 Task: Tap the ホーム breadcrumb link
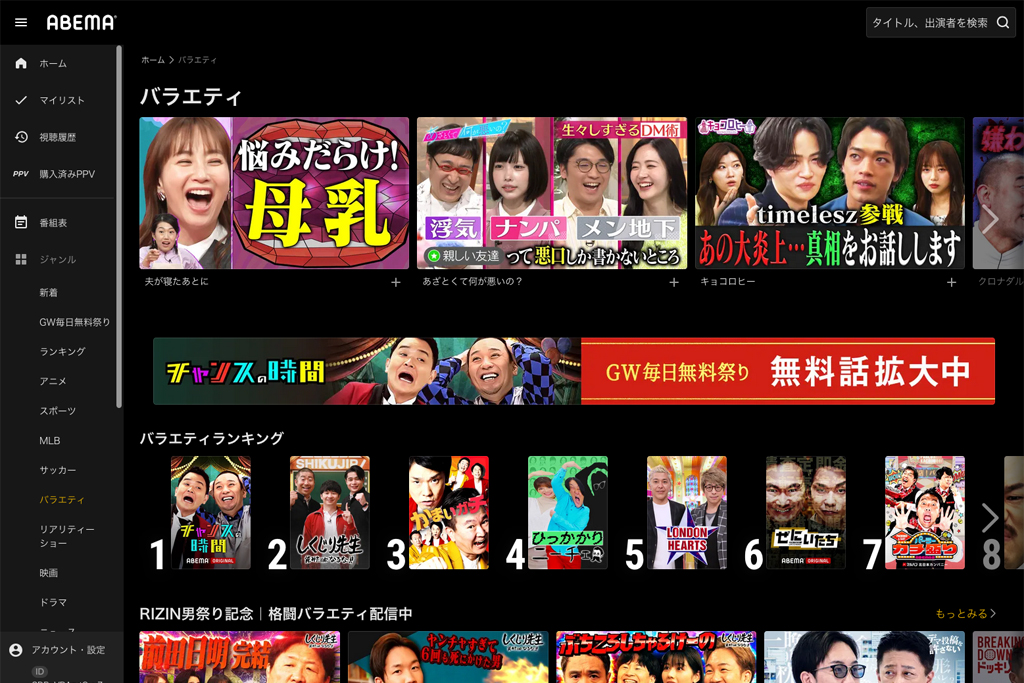152,60
